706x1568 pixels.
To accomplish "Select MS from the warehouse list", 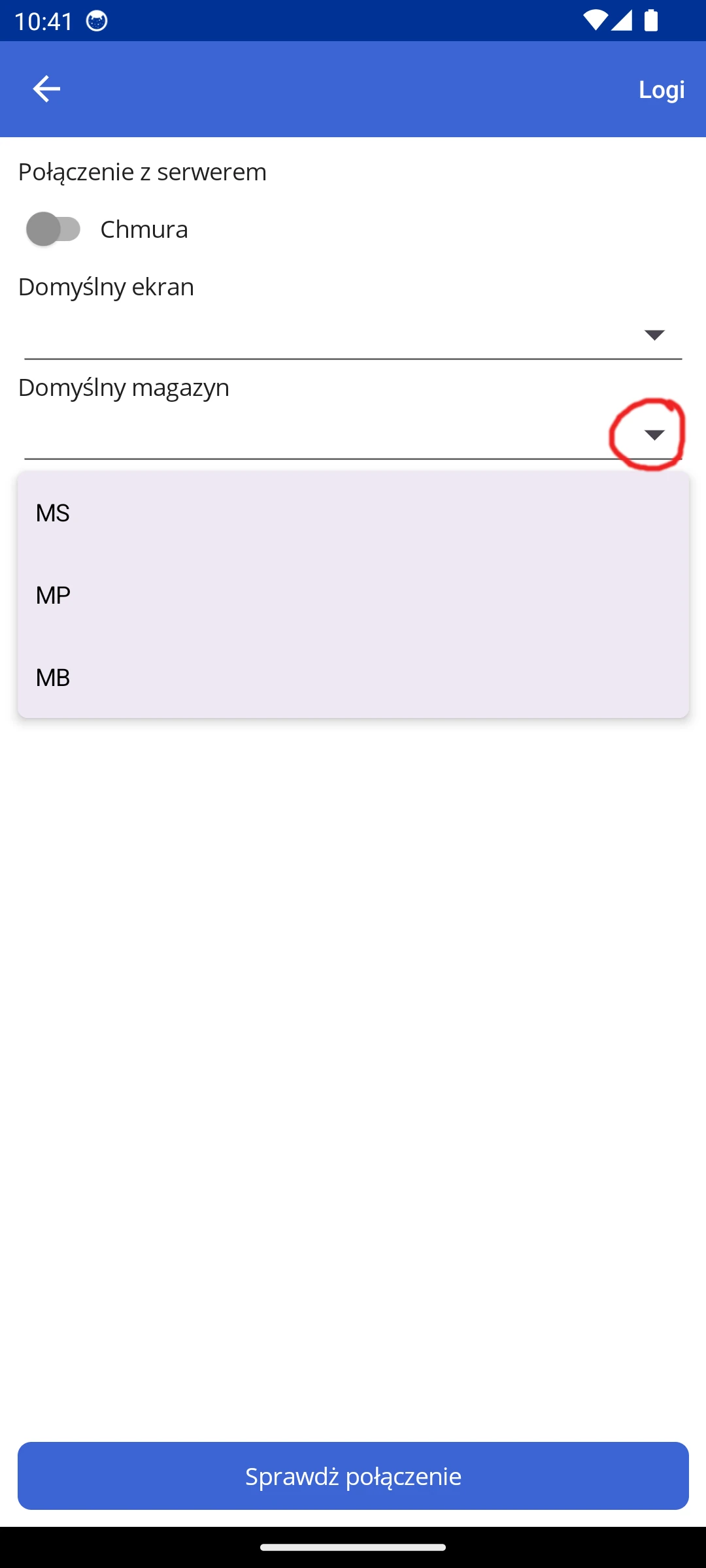I will (x=353, y=514).
